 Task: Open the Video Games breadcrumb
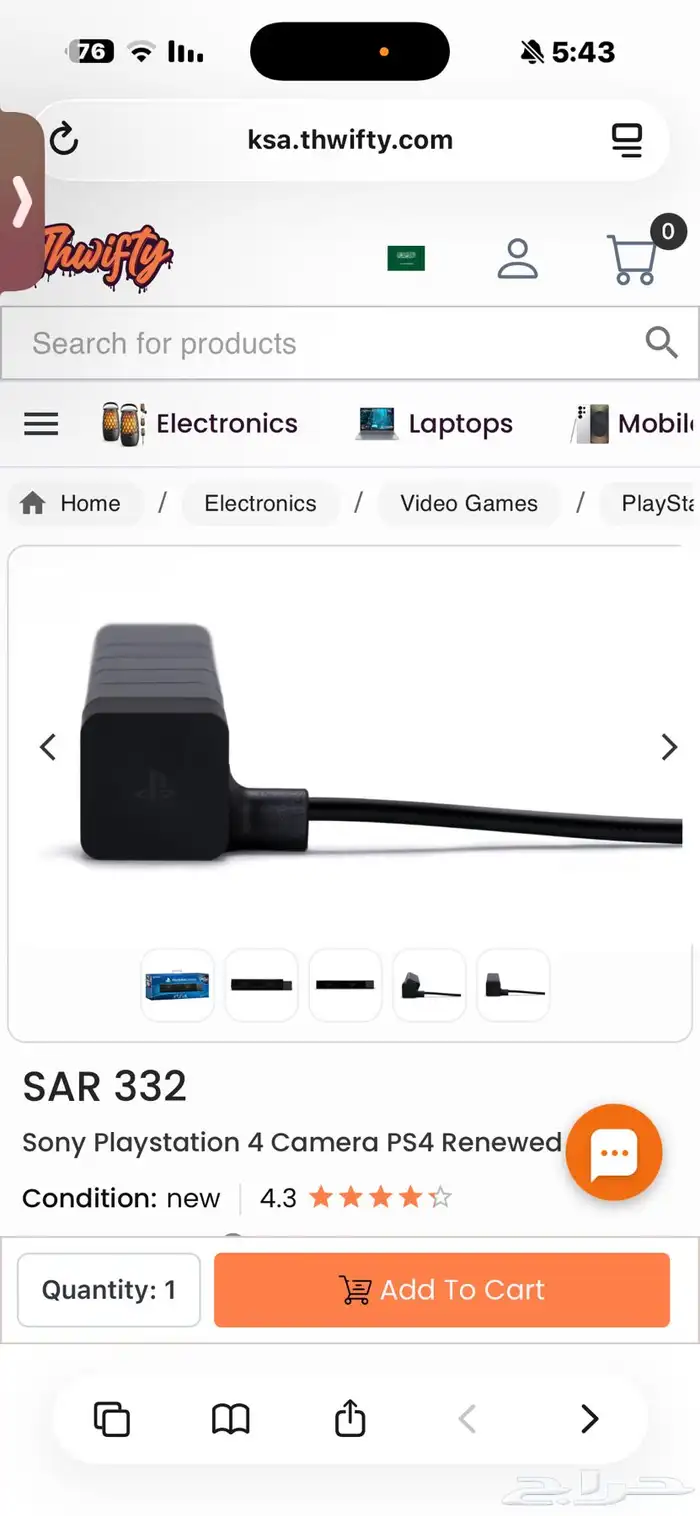click(x=468, y=503)
